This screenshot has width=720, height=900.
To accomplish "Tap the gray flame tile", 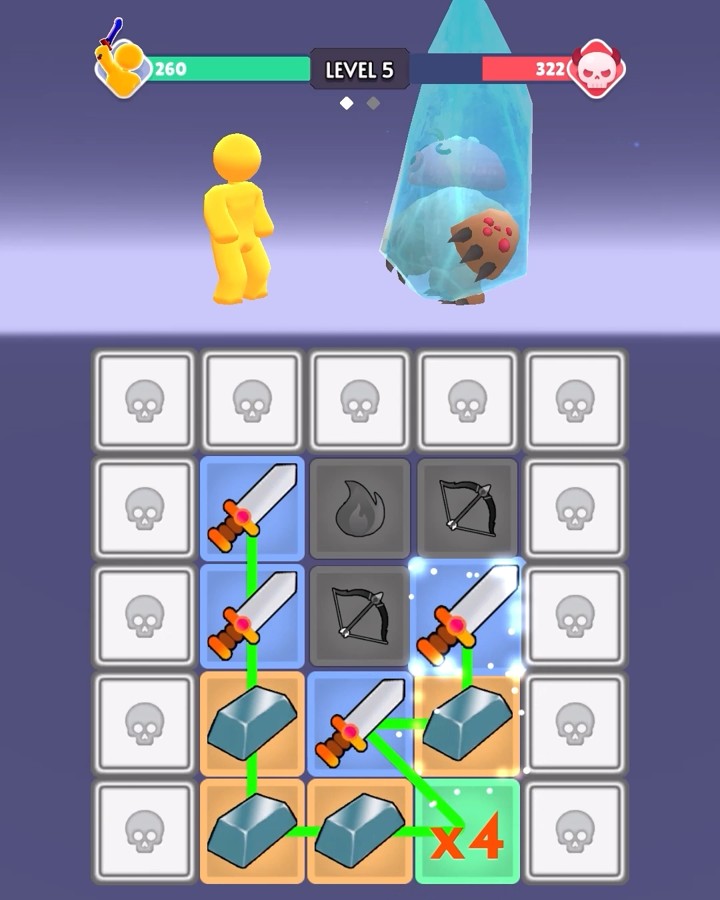I will tap(360, 508).
